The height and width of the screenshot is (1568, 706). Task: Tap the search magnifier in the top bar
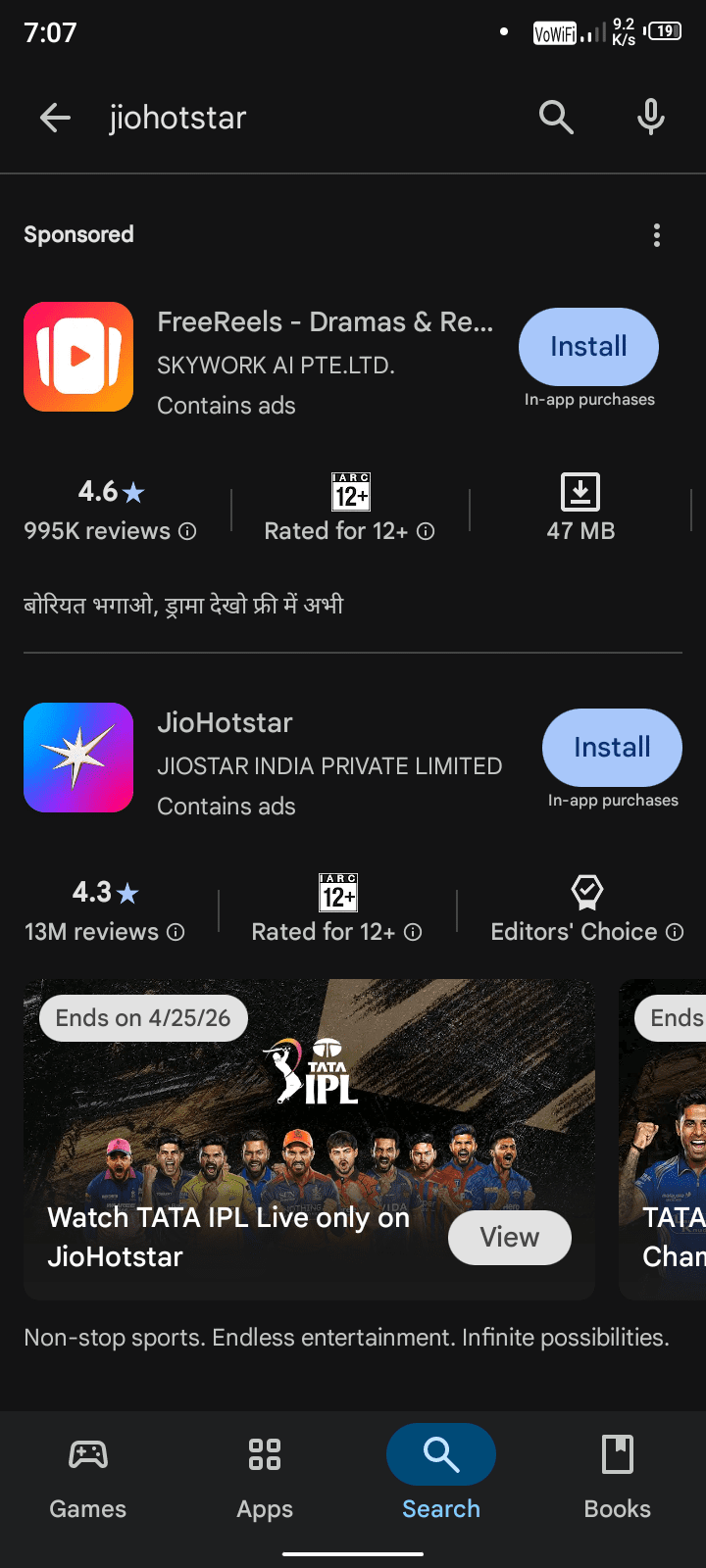click(556, 119)
